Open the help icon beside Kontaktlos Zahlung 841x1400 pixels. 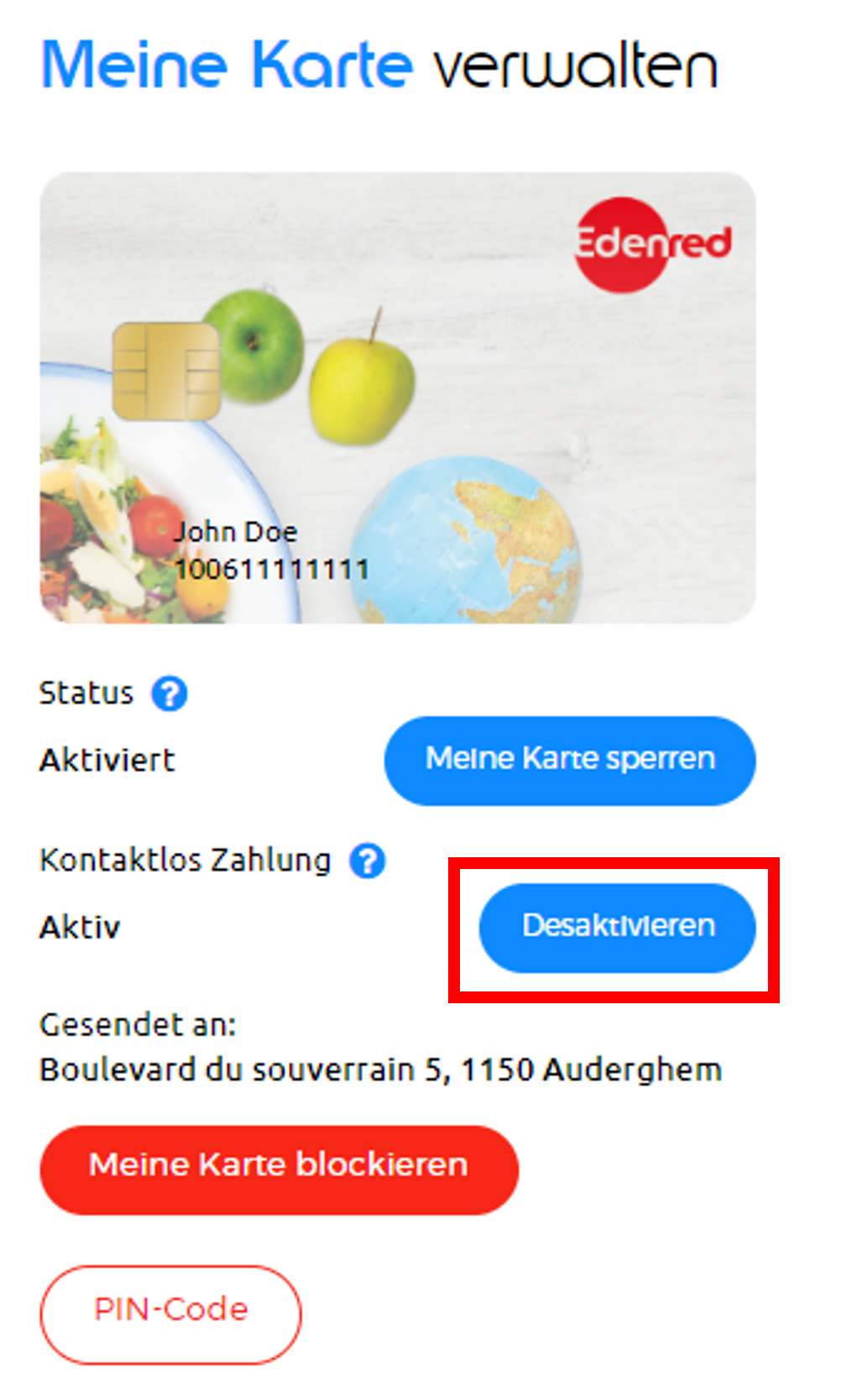coord(368,861)
